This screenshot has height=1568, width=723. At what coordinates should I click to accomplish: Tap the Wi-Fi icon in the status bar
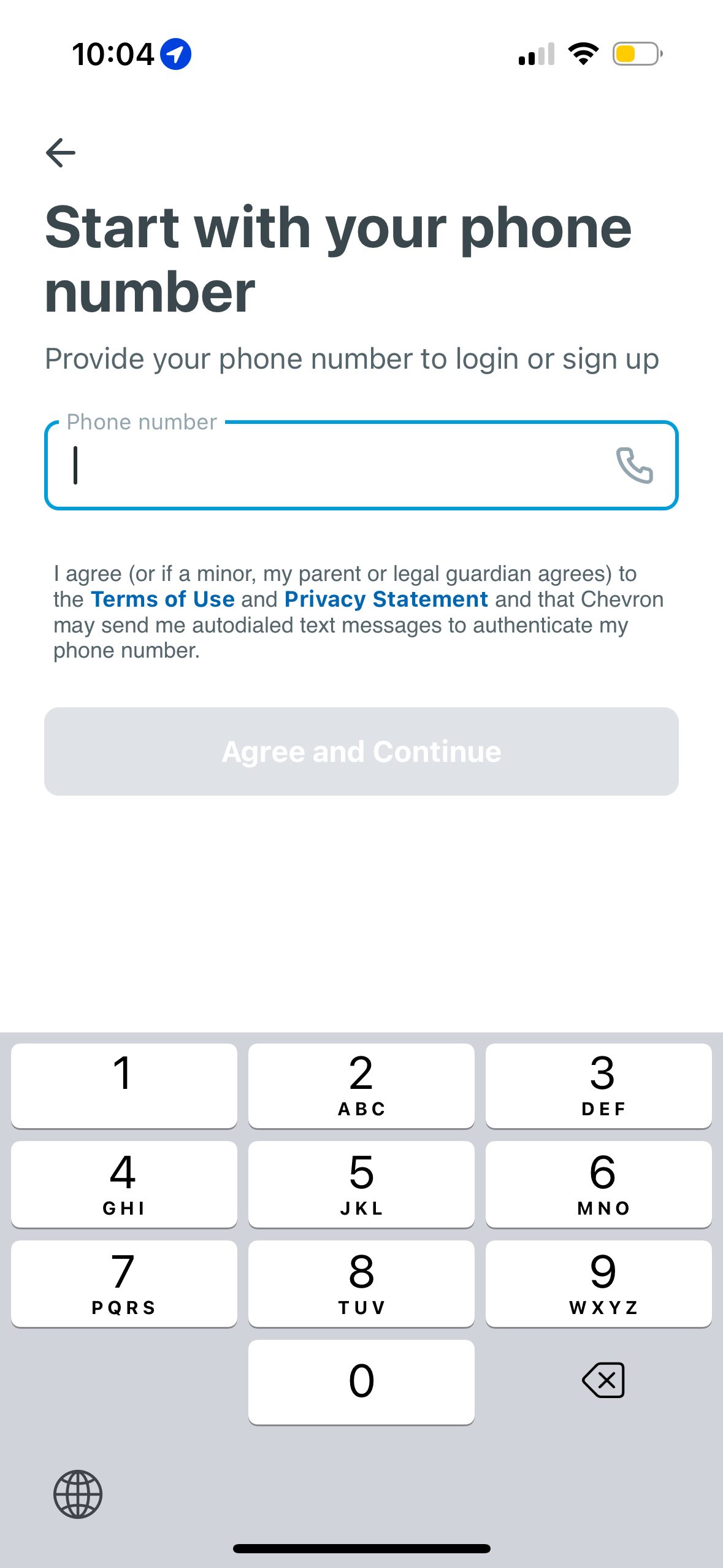click(x=582, y=54)
